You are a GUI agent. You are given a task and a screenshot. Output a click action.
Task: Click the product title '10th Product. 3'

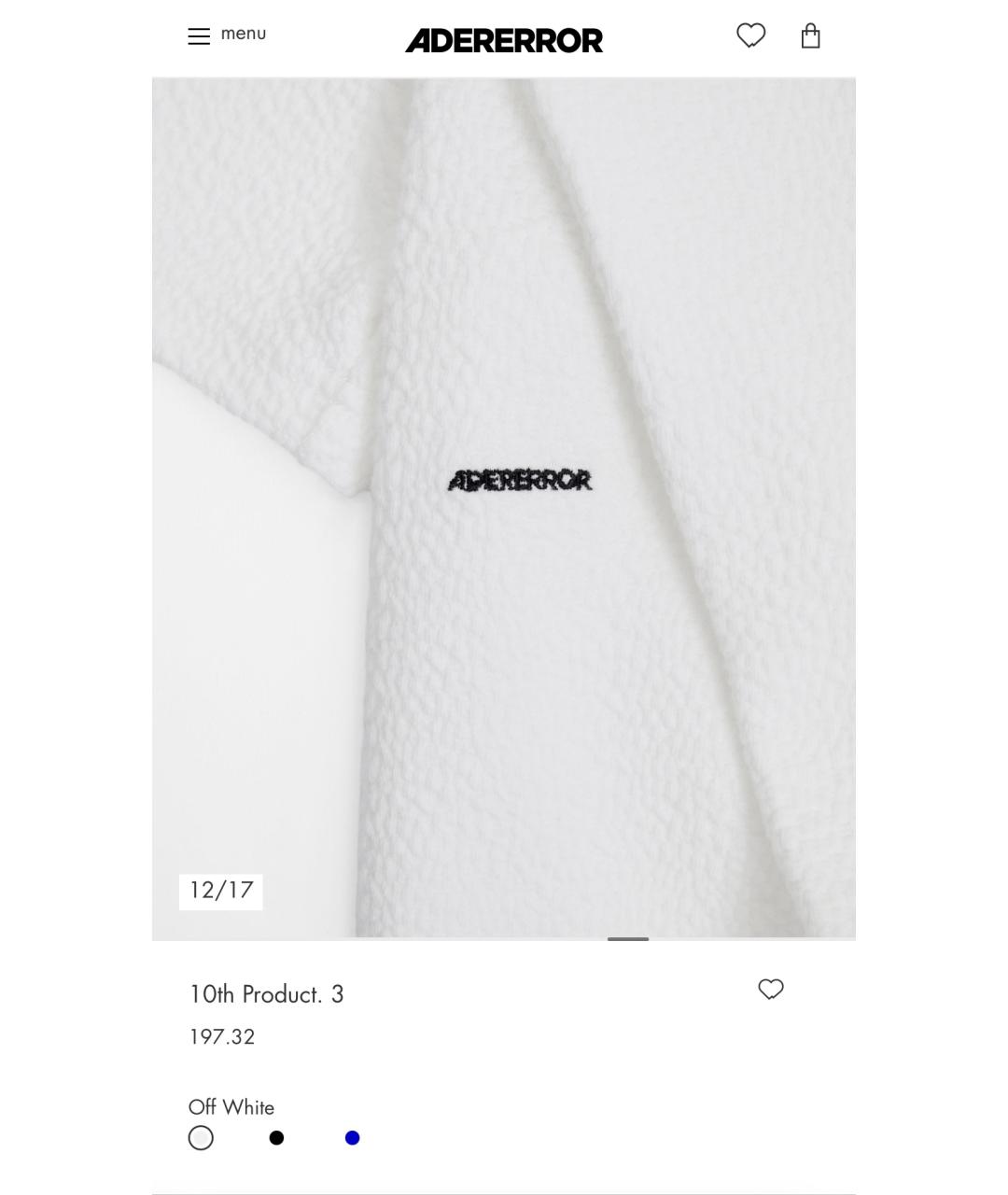[x=266, y=993]
